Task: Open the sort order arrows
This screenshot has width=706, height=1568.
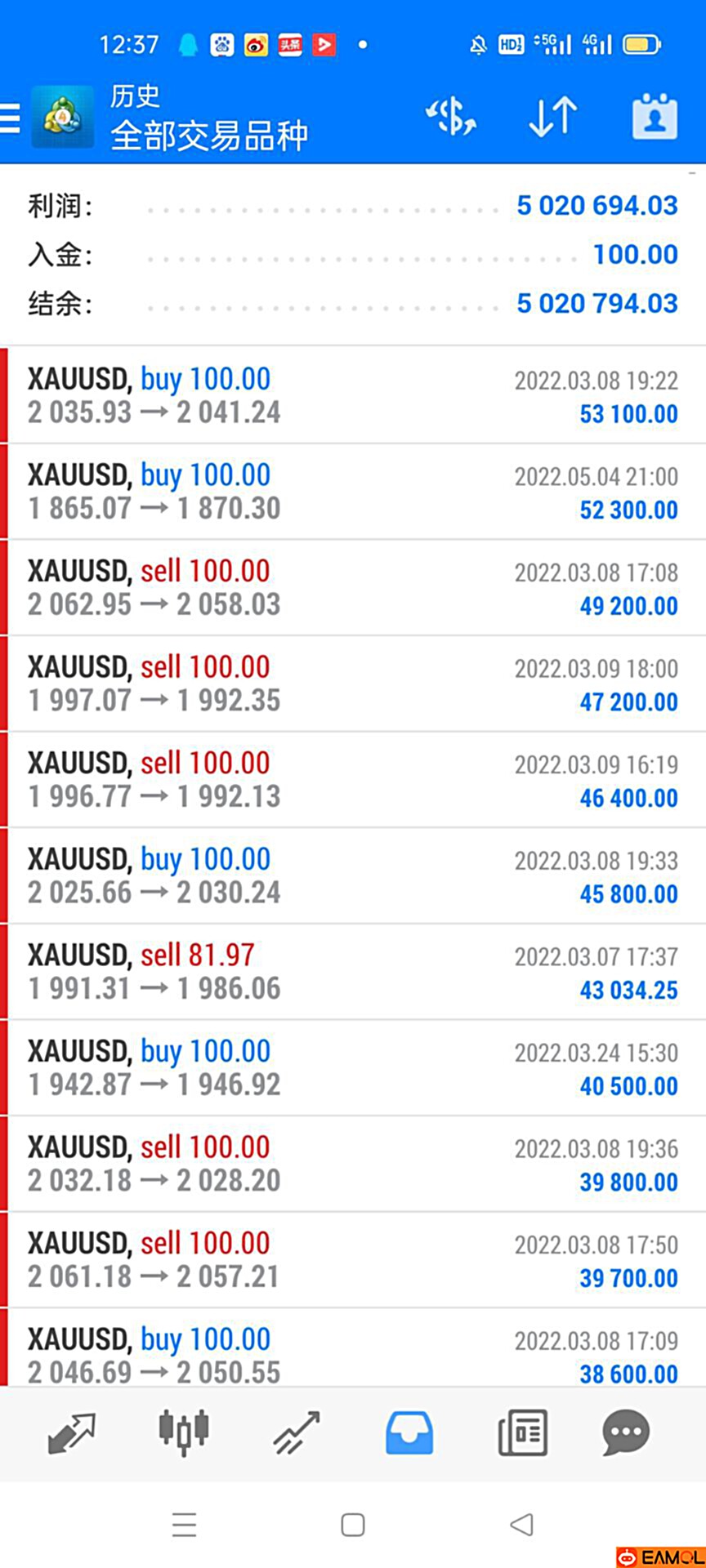Action: pos(553,117)
